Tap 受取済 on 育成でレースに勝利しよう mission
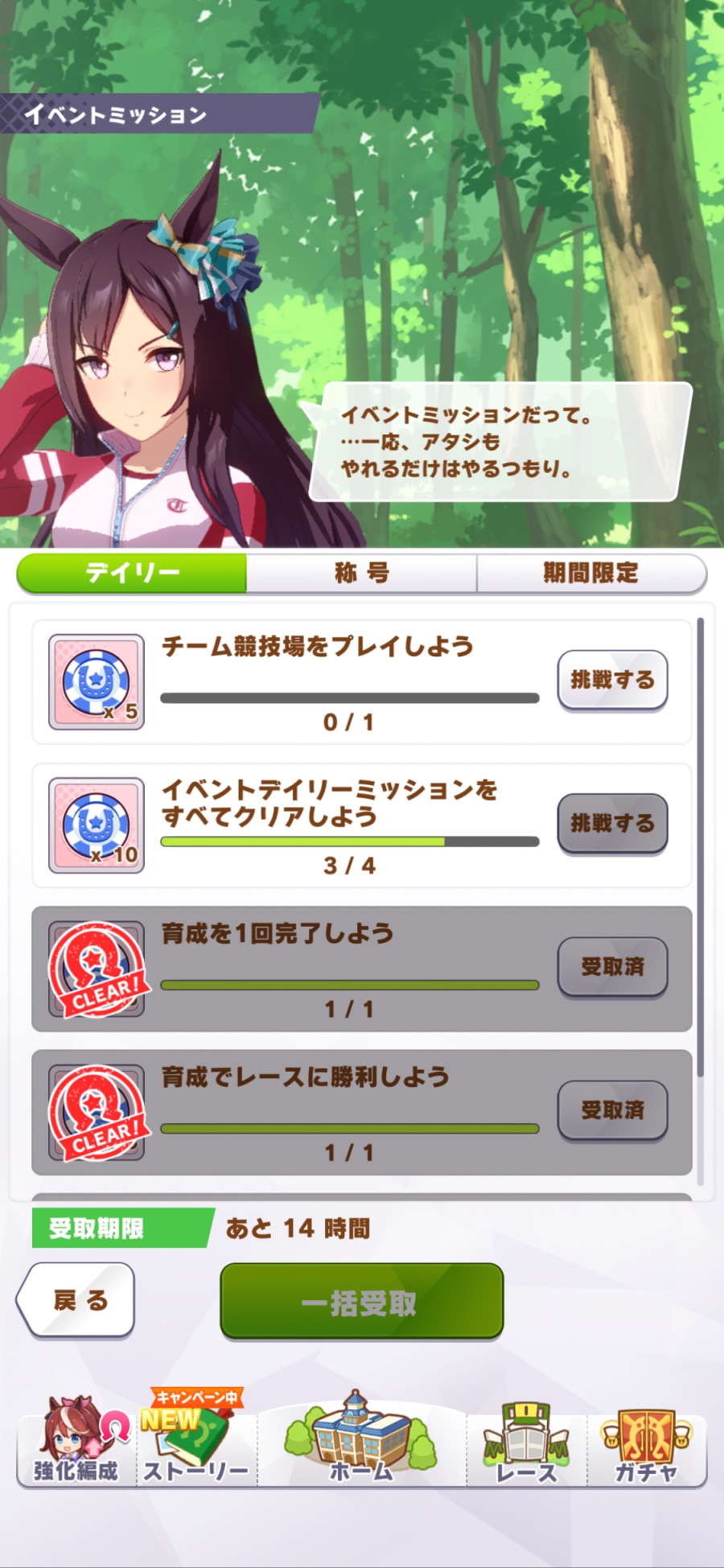The width and height of the screenshot is (724, 1568). [612, 1110]
